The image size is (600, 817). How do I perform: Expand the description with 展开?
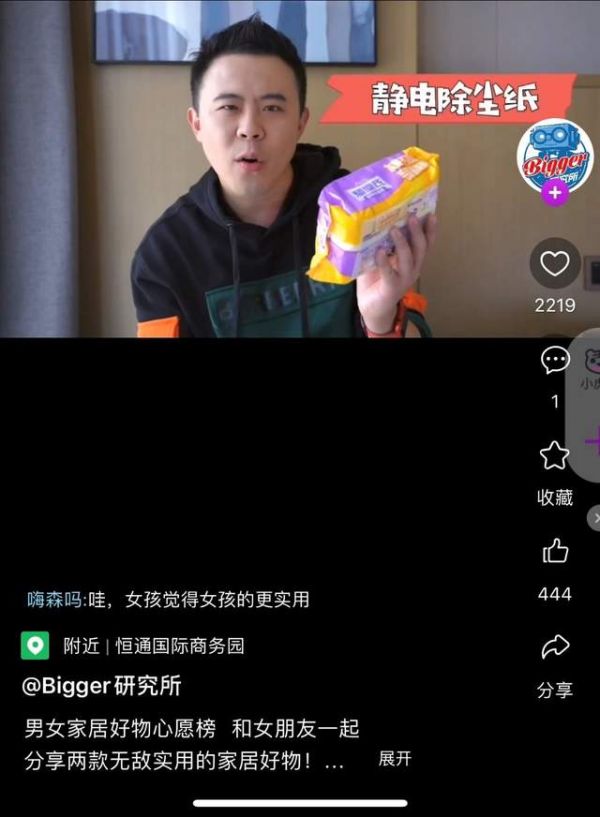395,759
